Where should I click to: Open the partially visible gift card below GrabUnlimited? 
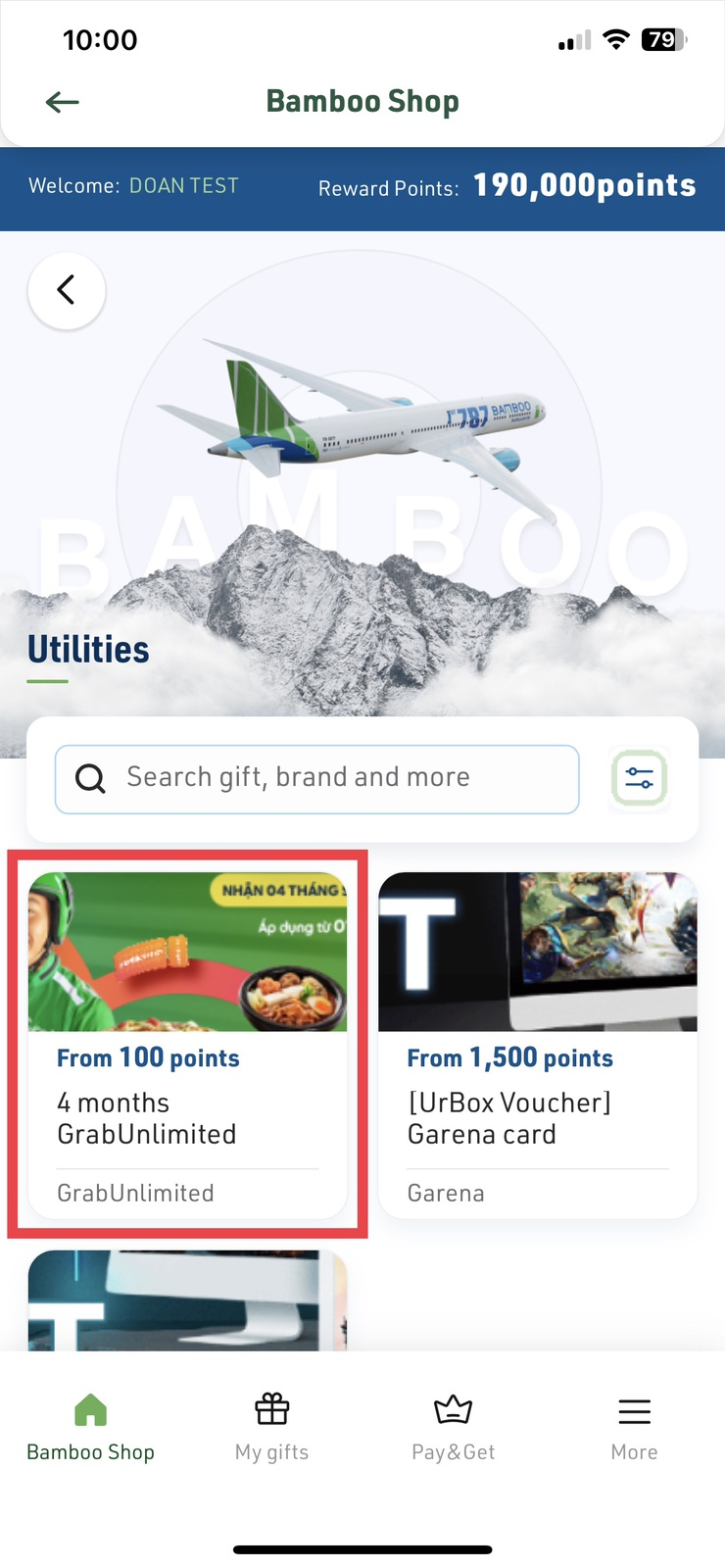(187, 1300)
